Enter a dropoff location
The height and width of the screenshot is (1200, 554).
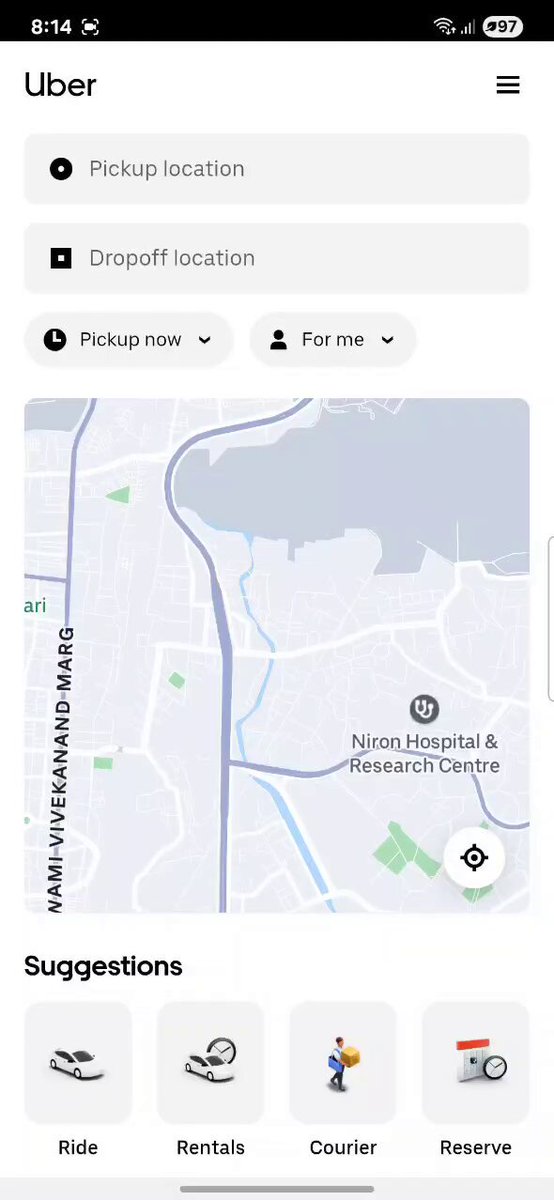277,258
